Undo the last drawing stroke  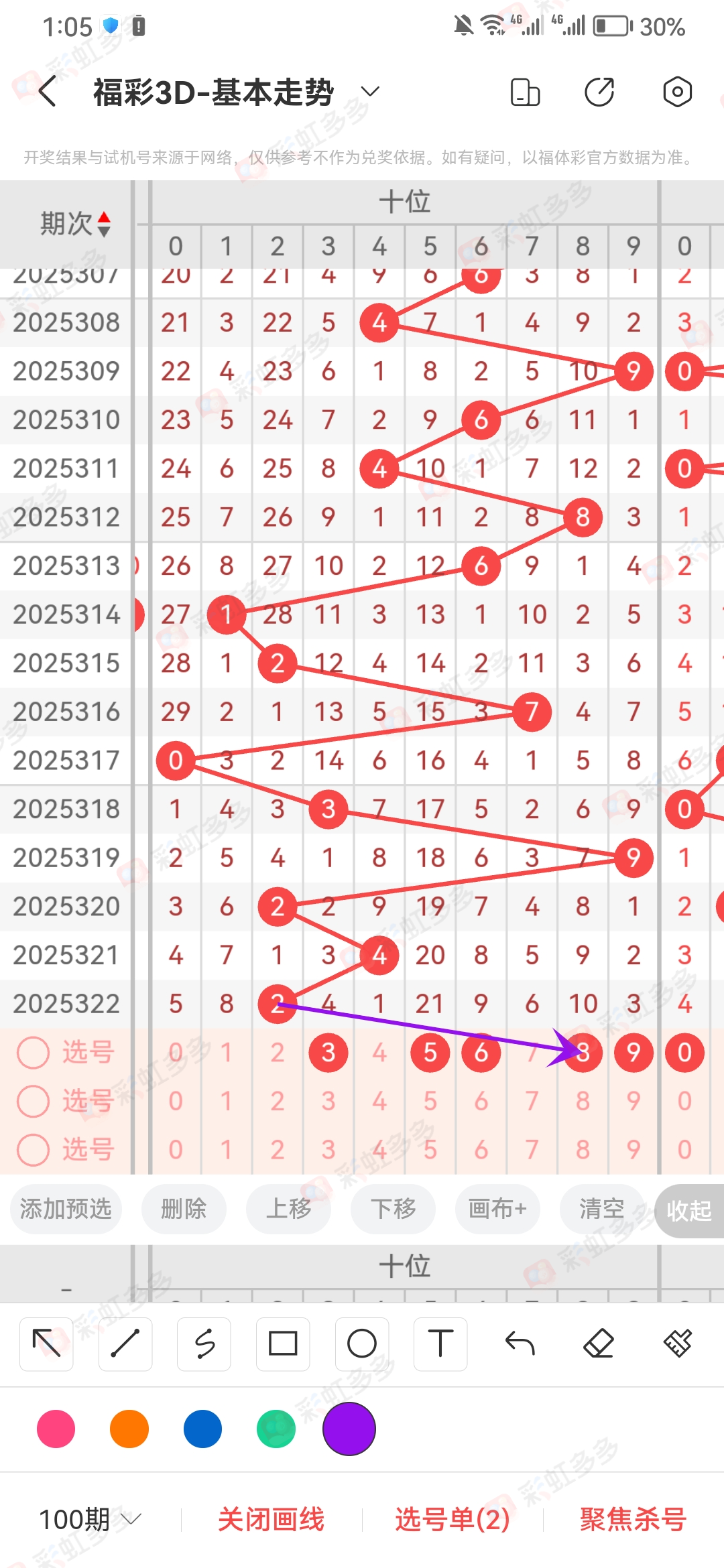(x=520, y=1344)
